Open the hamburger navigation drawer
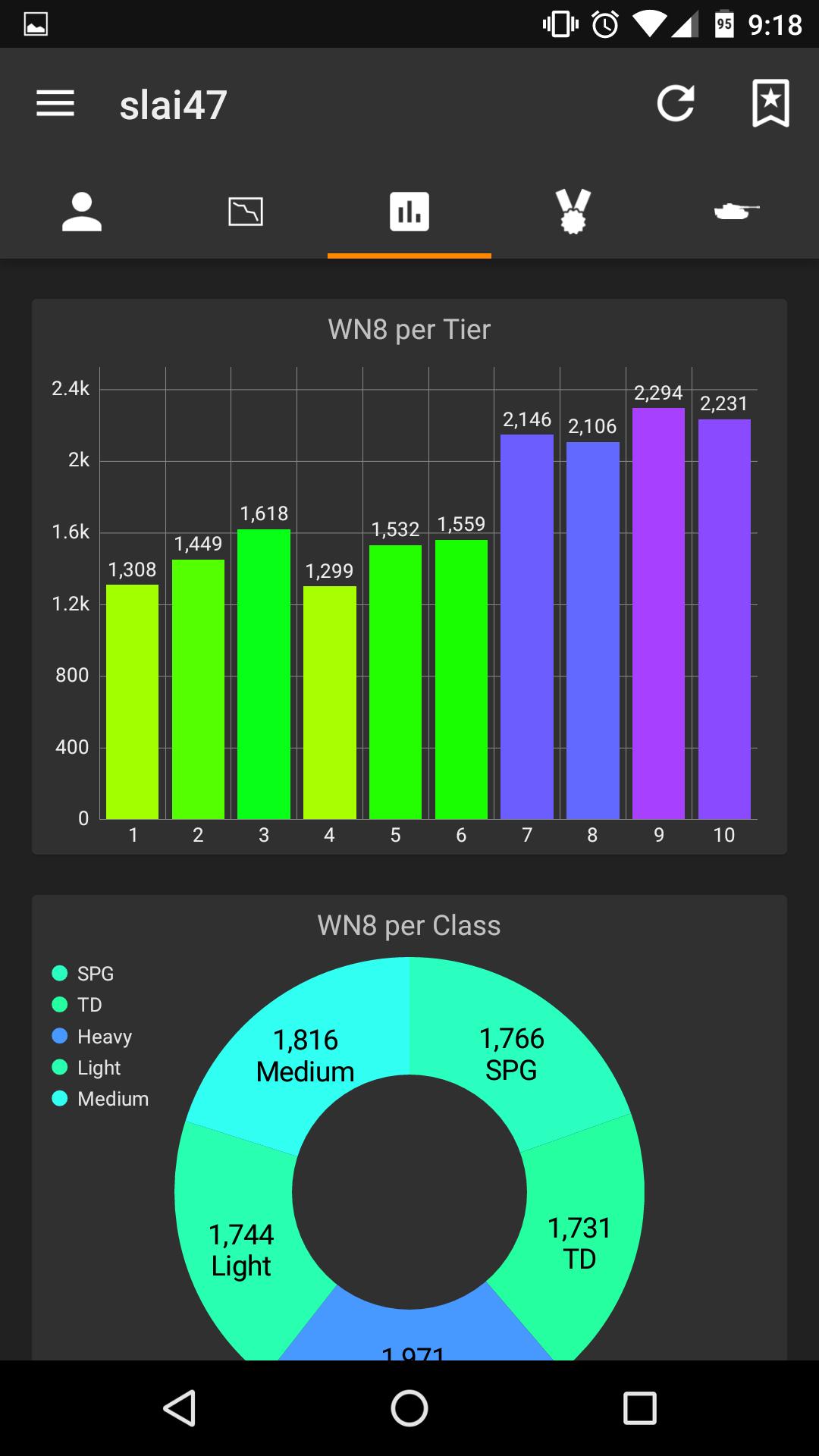This screenshot has height=1456, width=819. 55,104
